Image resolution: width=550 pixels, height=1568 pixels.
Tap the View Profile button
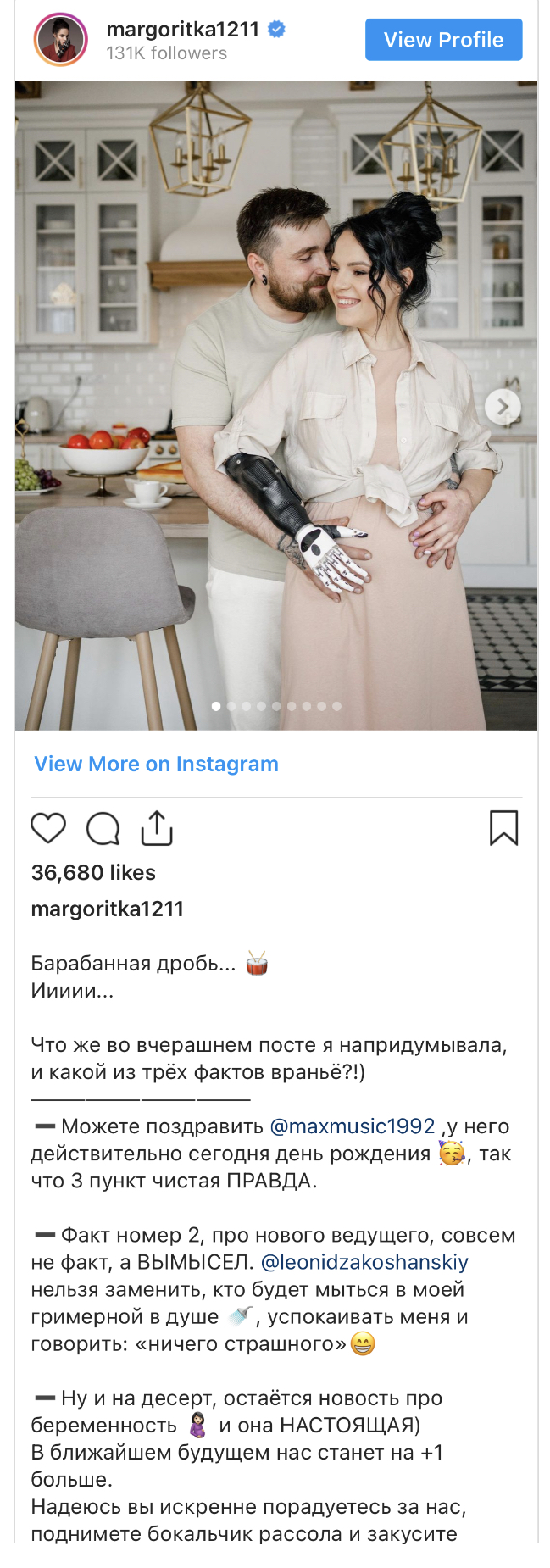443,40
